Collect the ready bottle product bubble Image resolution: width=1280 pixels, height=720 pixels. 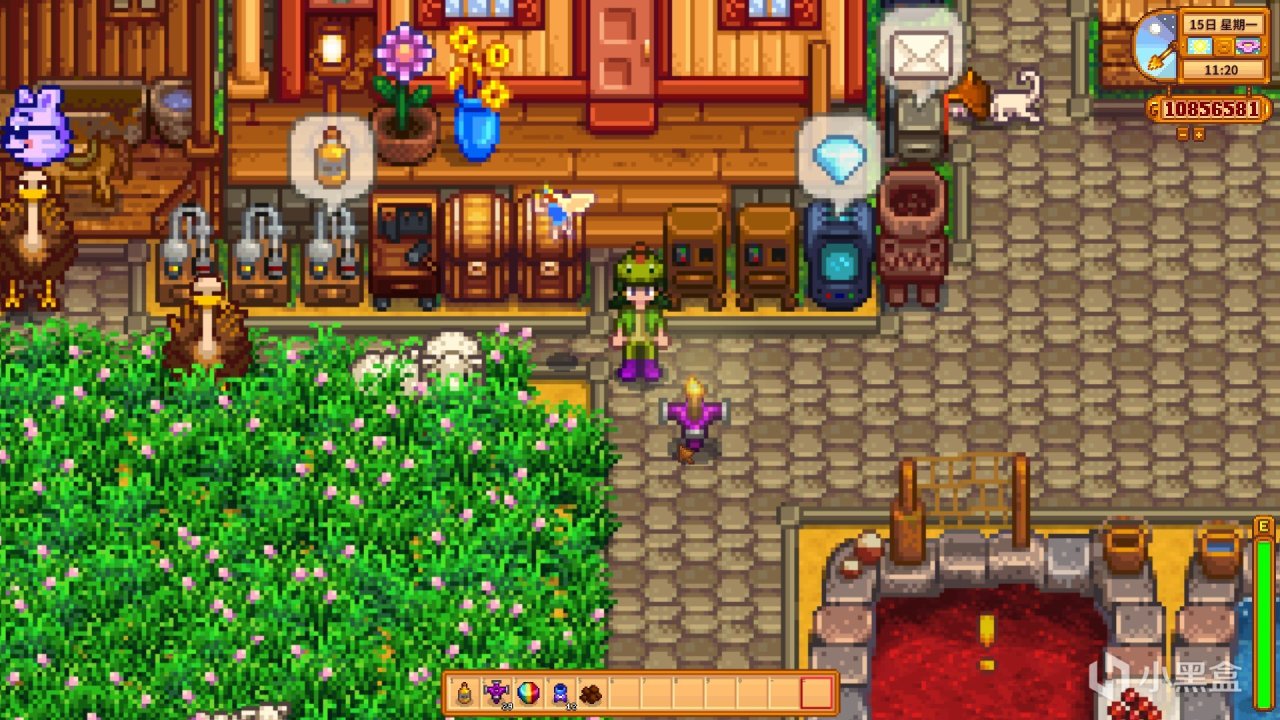coord(331,155)
